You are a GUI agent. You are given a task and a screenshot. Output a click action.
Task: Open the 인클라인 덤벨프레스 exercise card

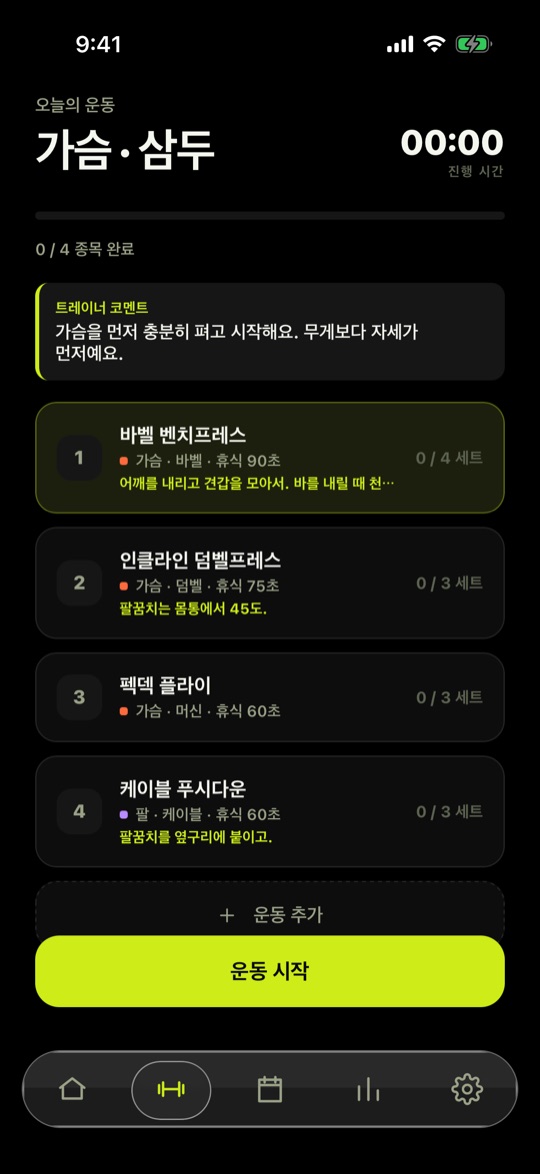coord(270,583)
